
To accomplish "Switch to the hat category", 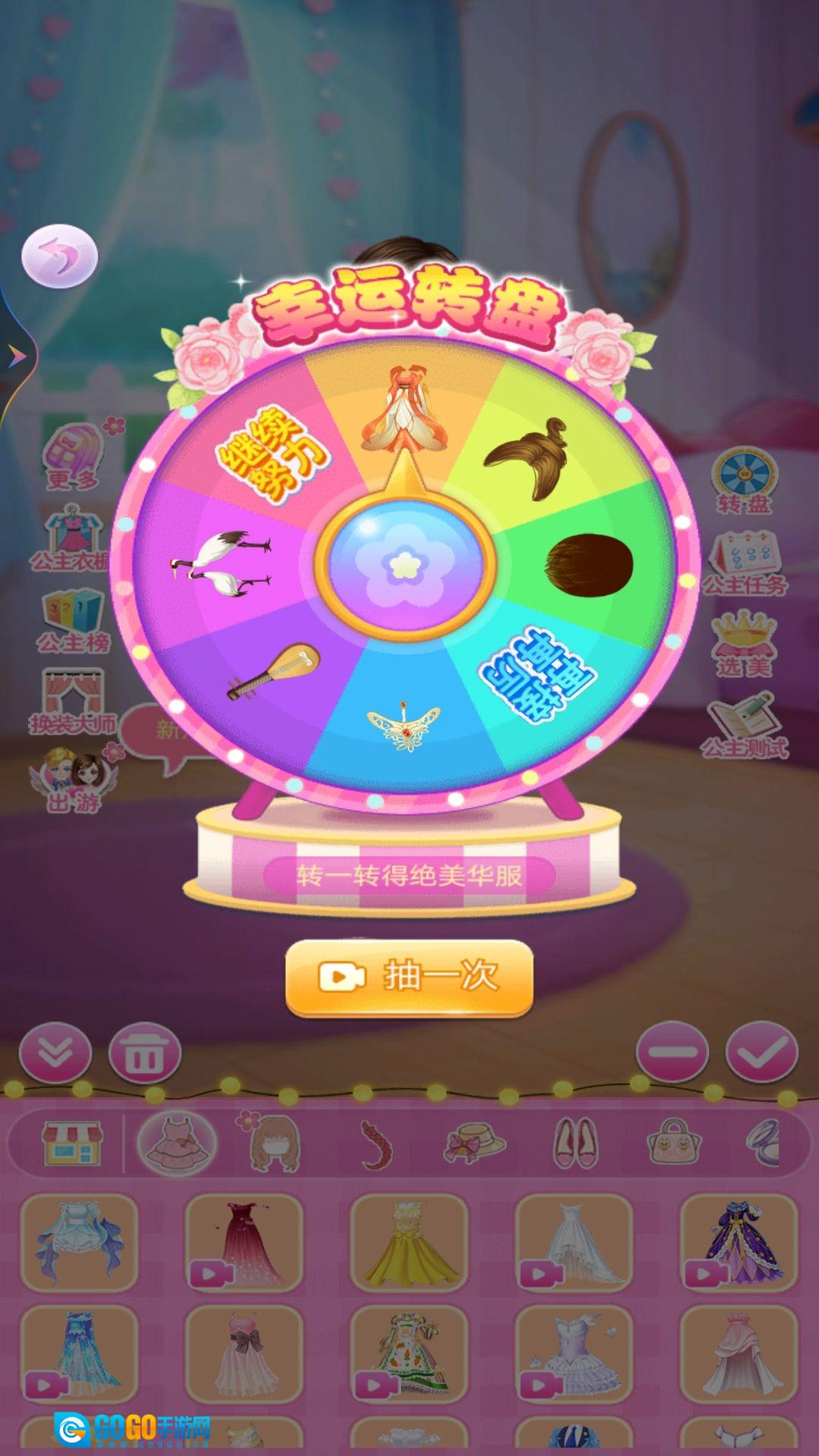I will click(475, 1144).
